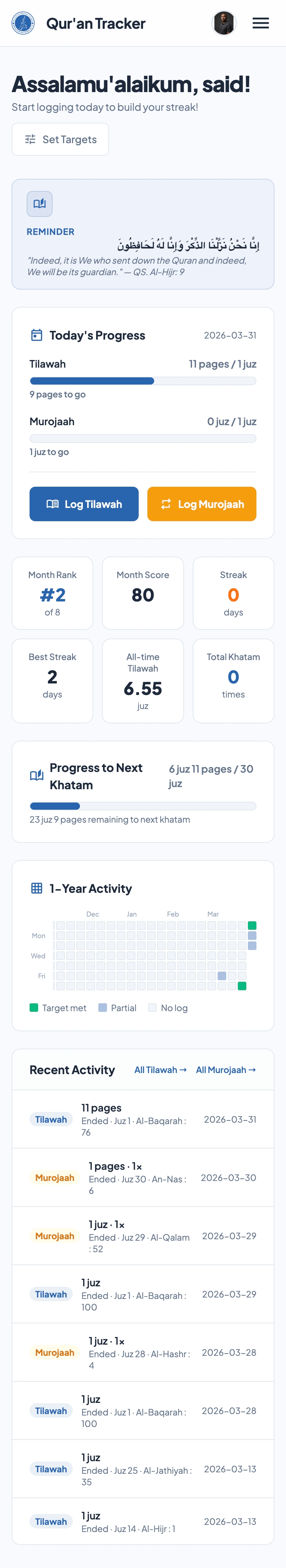View All Tilawah activity
Image resolution: width=286 pixels, height=1568 pixels.
[160, 1069]
